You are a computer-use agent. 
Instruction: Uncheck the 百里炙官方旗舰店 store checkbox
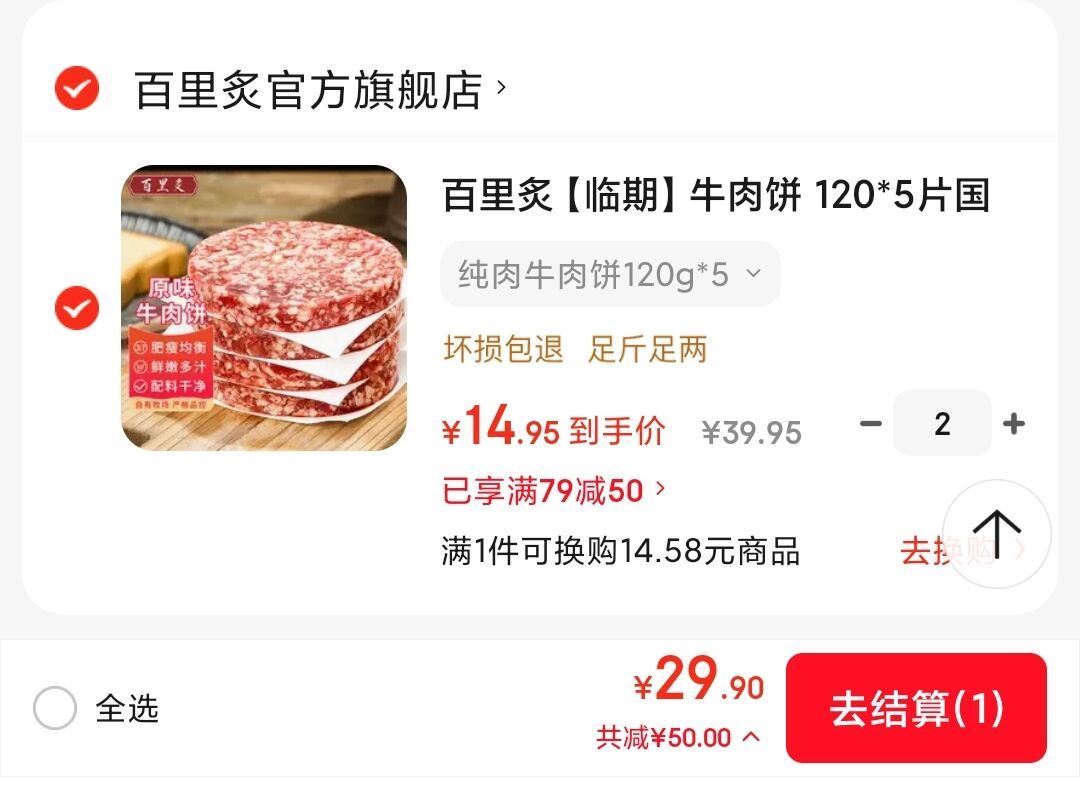[76, 89]
